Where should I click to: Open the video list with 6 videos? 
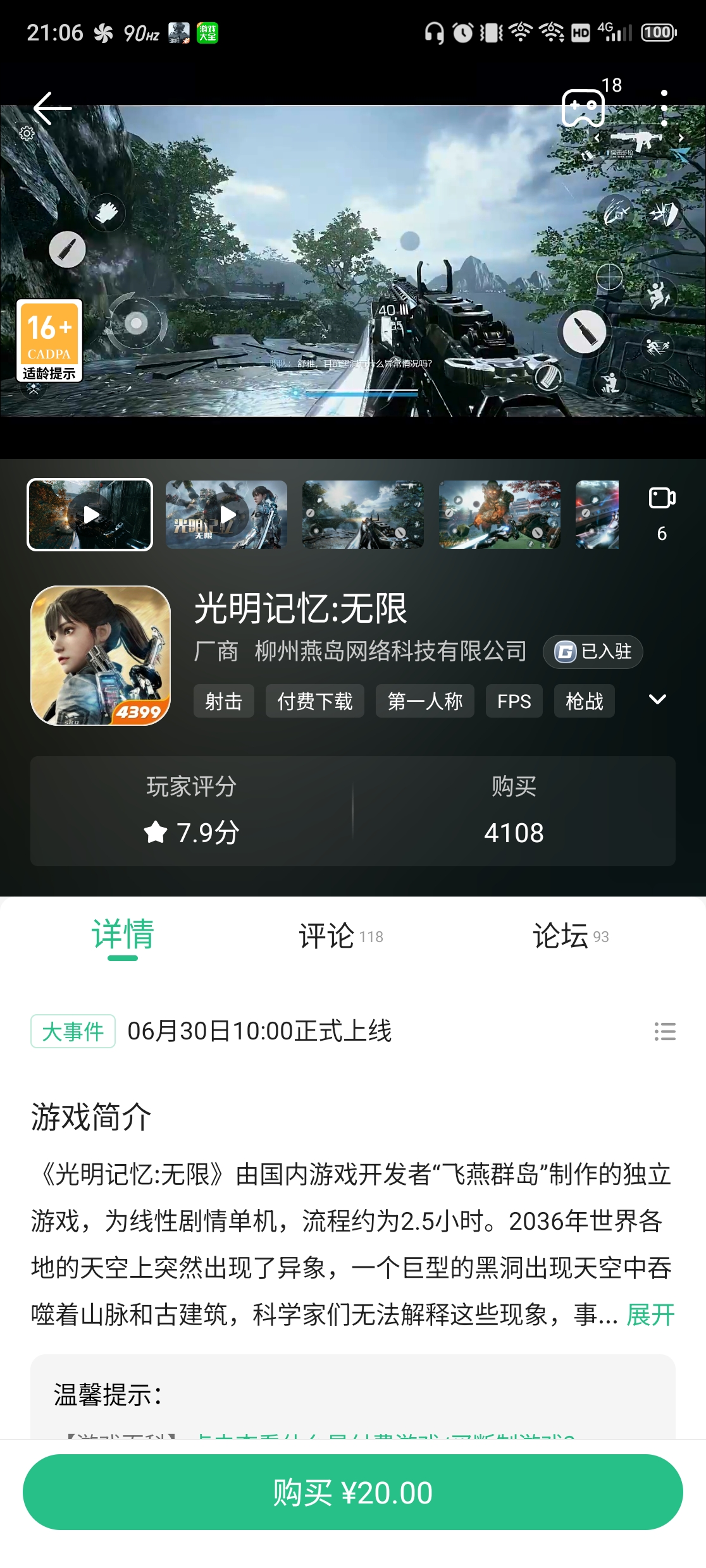pos(662,513)
